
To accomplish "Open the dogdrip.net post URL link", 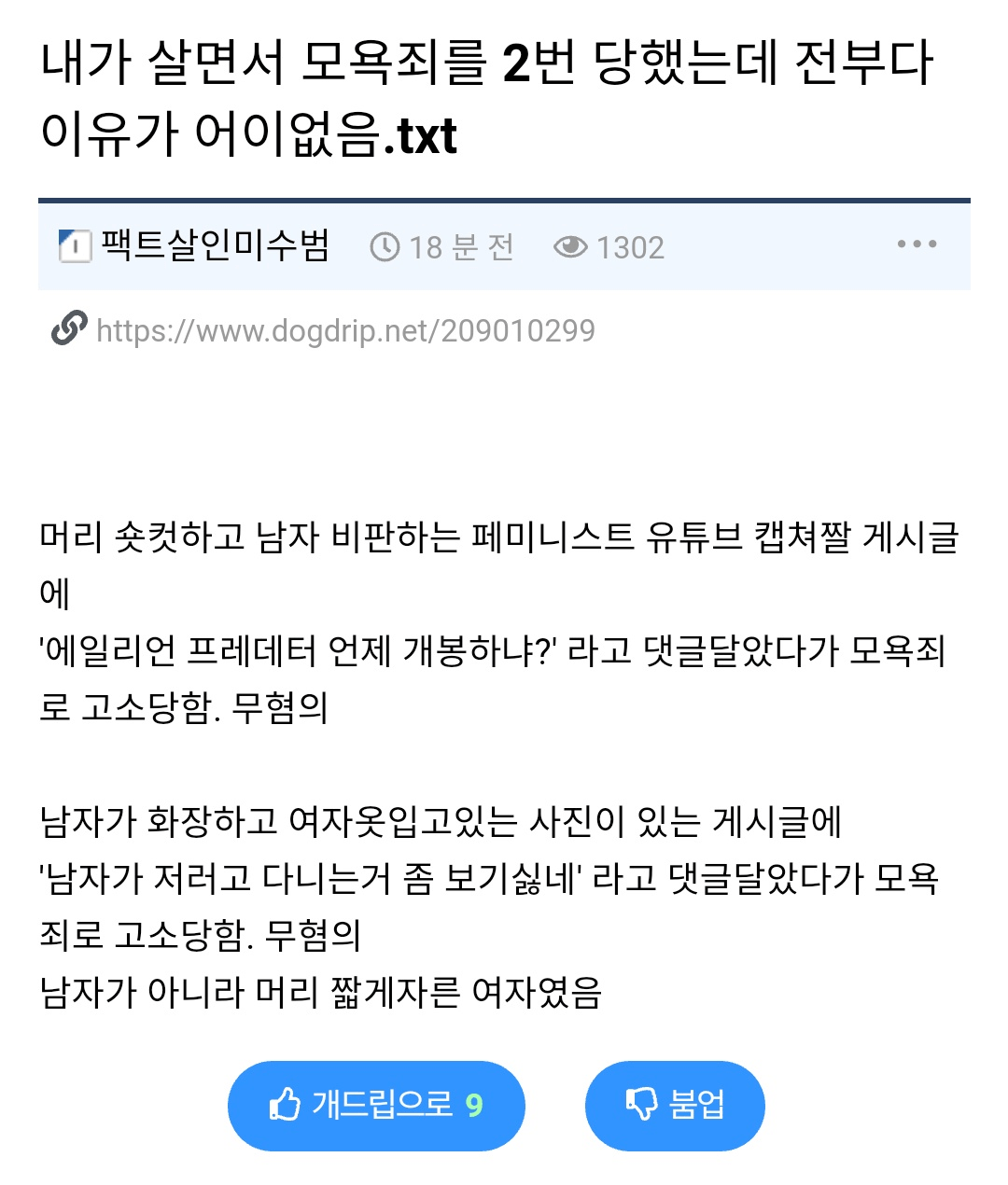I will click(x=344, y=330).
